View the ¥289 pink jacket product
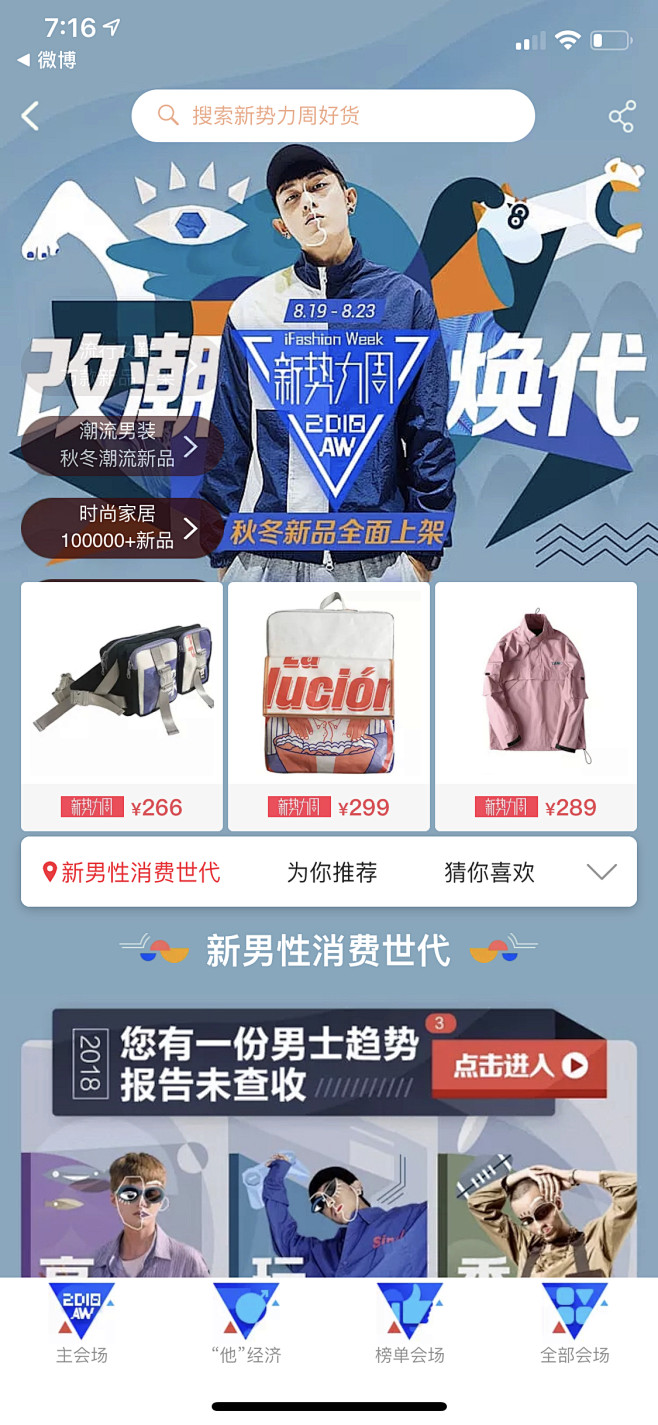The image size is (658, 1425). 536,705
